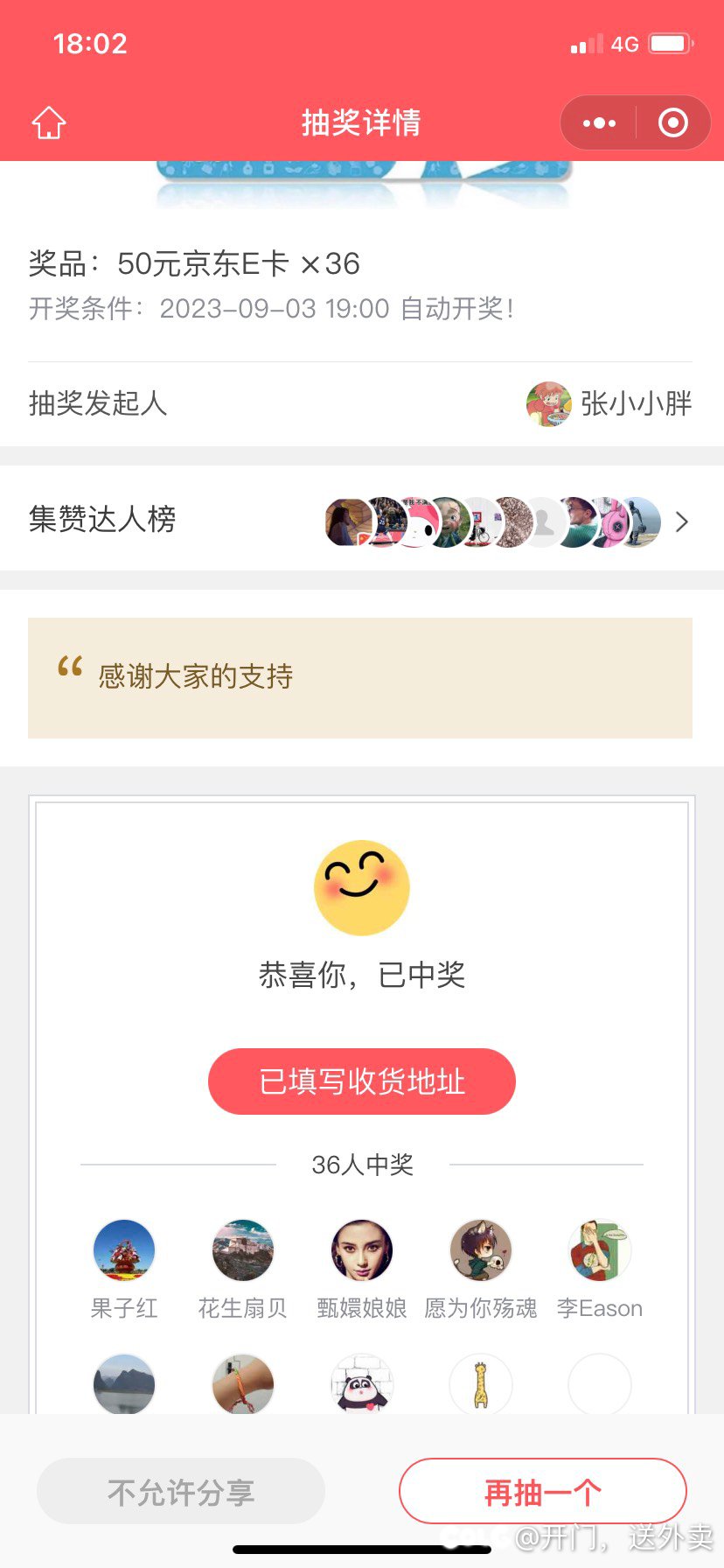Tap the pink headphones avatar in the leaderboard
This screenshot has width=724, height=1568.
612,521
